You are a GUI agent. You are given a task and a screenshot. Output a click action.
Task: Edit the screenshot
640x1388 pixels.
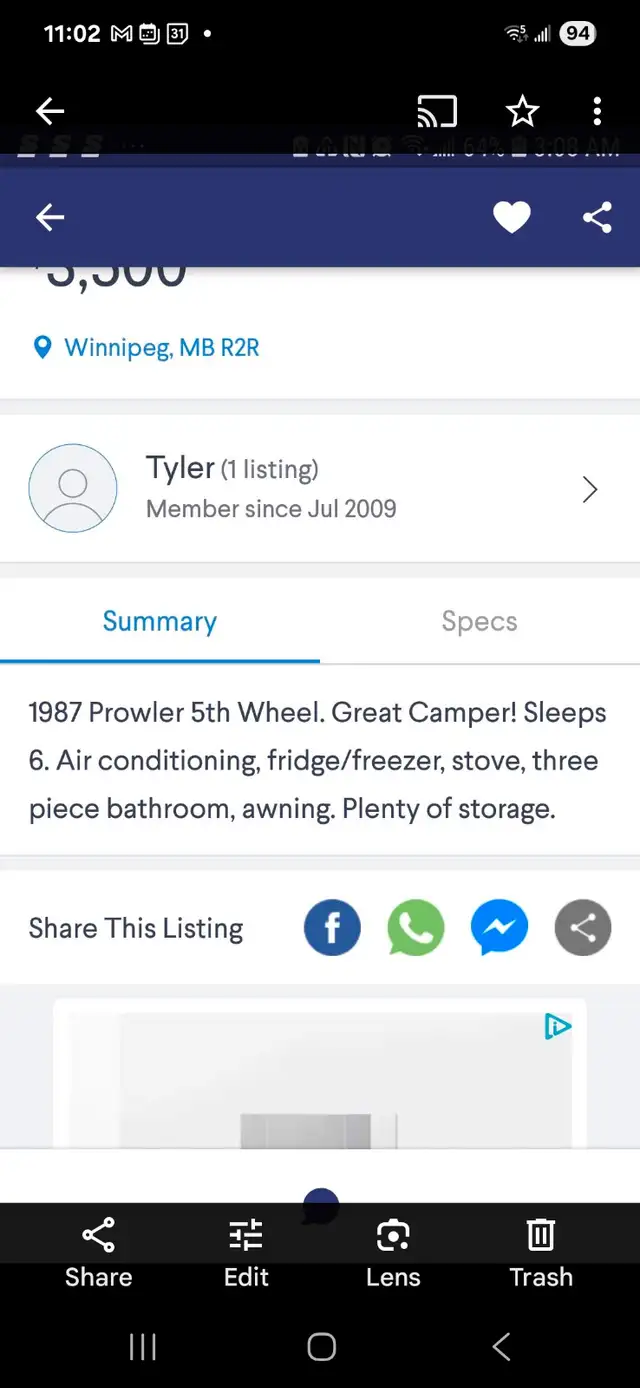click(x=246, y=1253)
